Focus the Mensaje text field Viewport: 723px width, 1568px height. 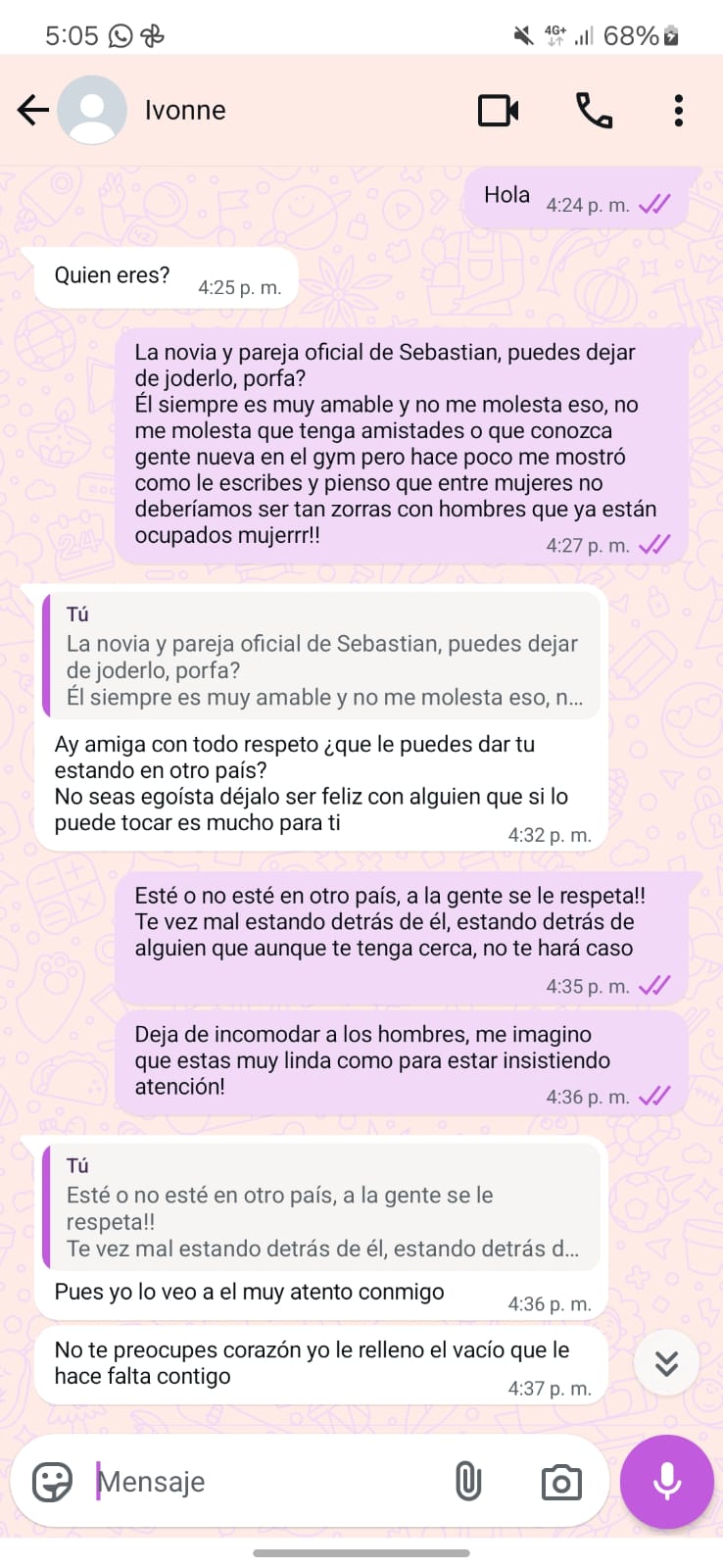click(265, 1481)
